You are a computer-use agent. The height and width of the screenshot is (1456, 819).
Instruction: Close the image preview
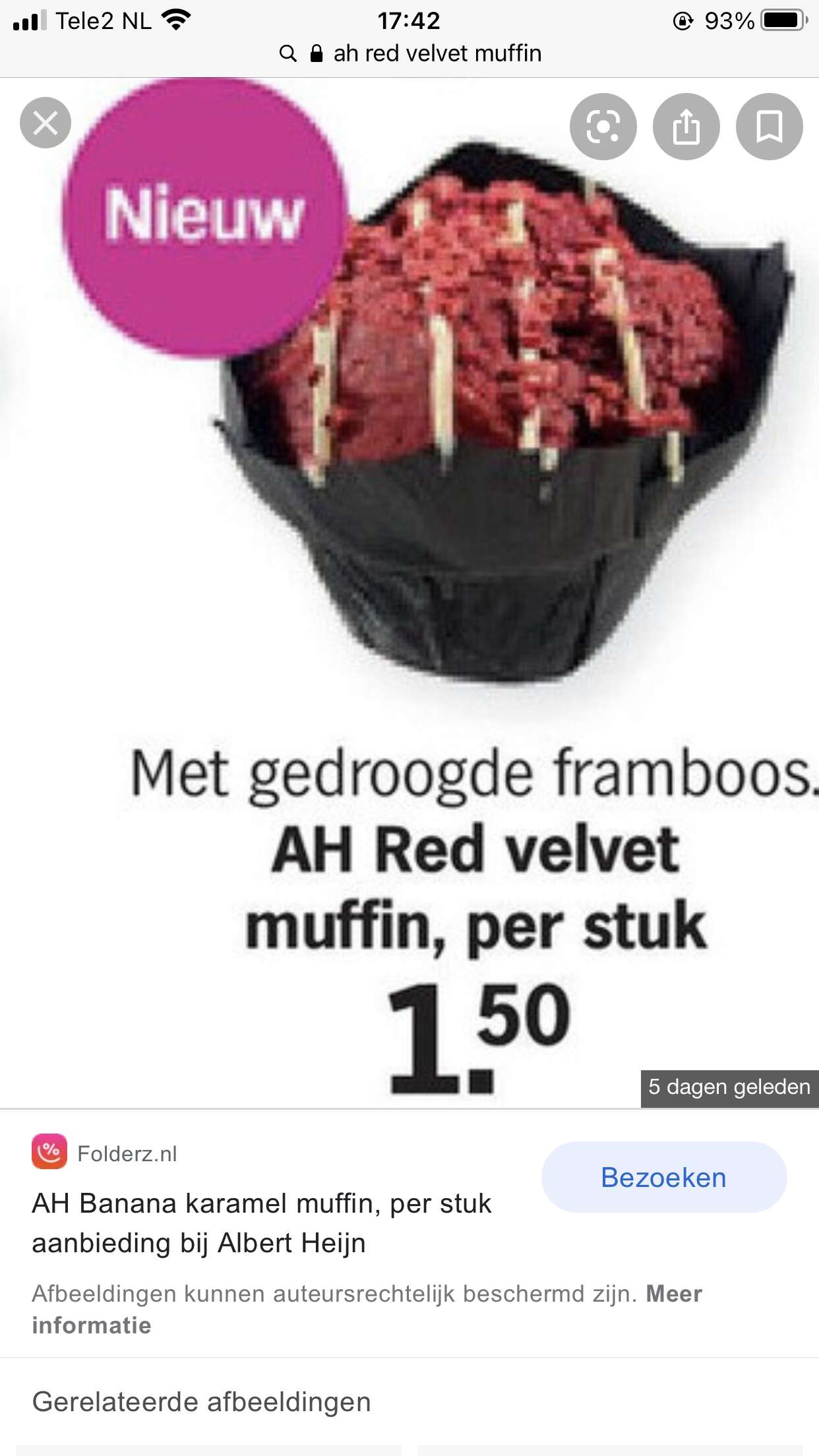coord(45,123)
